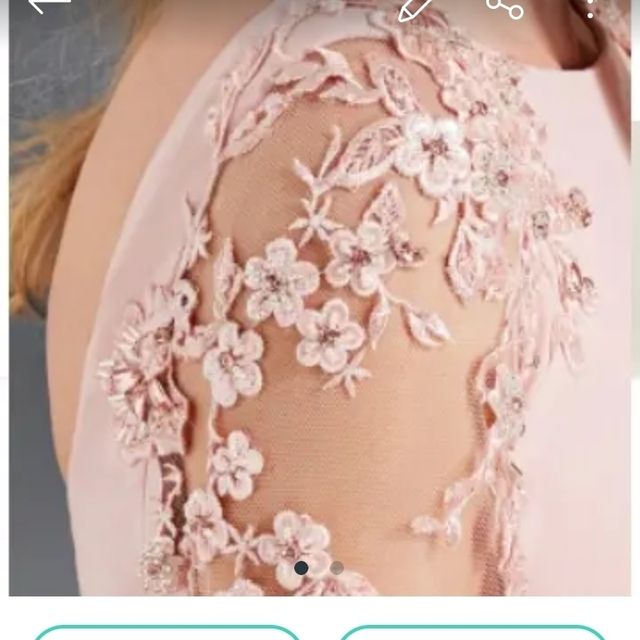
Task: Jump to the last photo indicator dot
Action: [337, 568]
